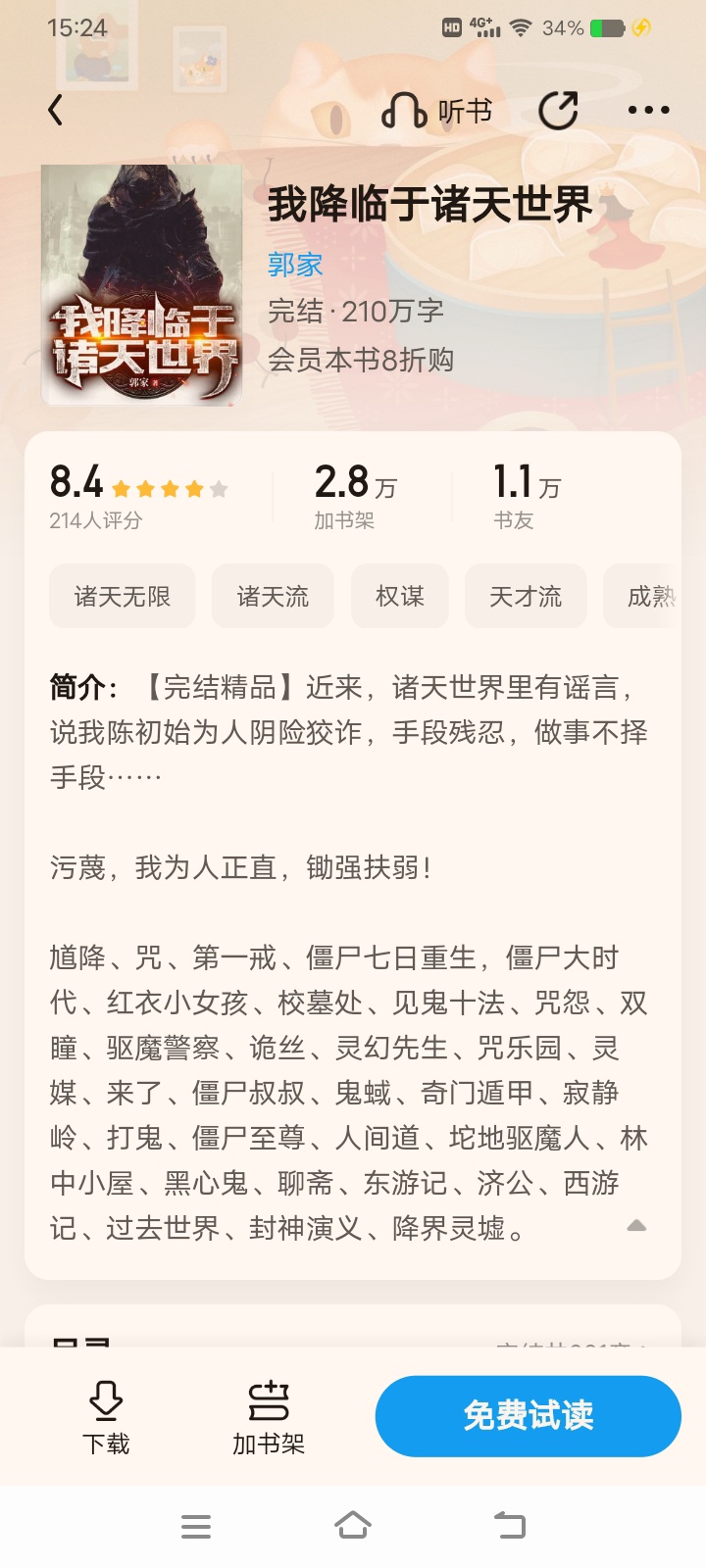Collapse the 简介 description
The width and height of the screenshot is (706, 1568).
636,1226
